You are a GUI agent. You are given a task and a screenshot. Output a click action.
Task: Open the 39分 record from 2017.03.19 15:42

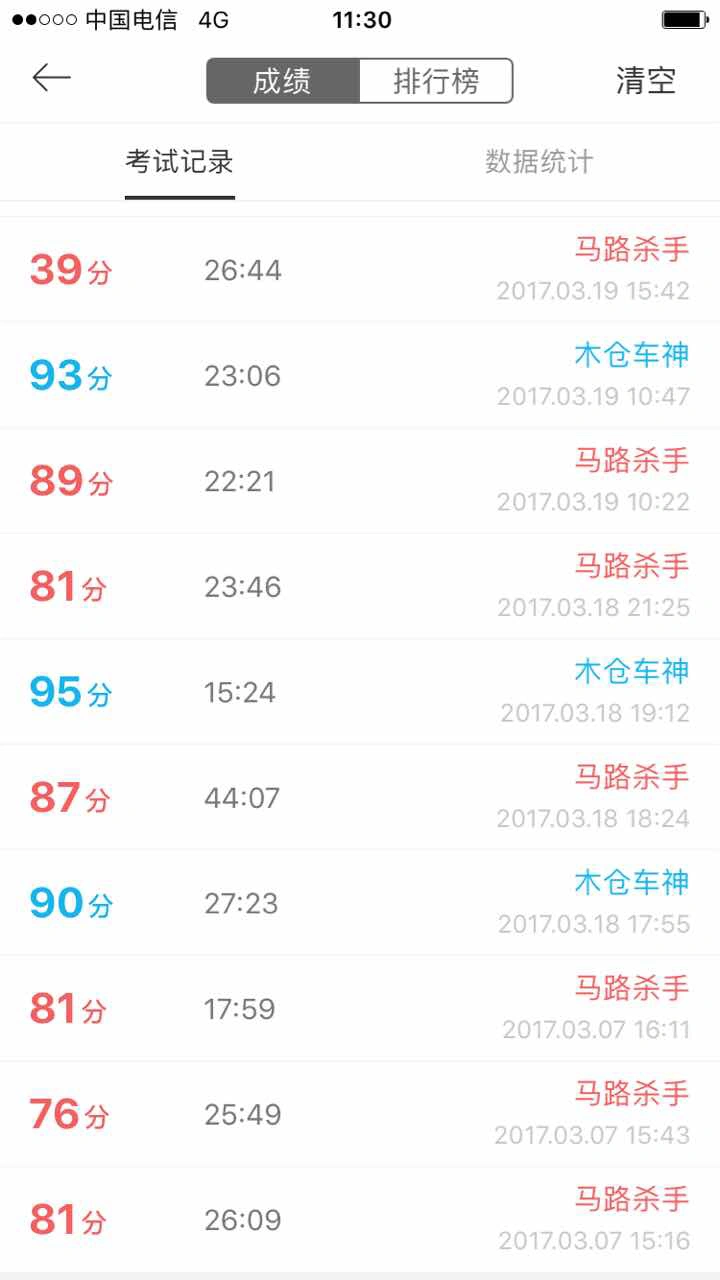[x=360, y=269]
